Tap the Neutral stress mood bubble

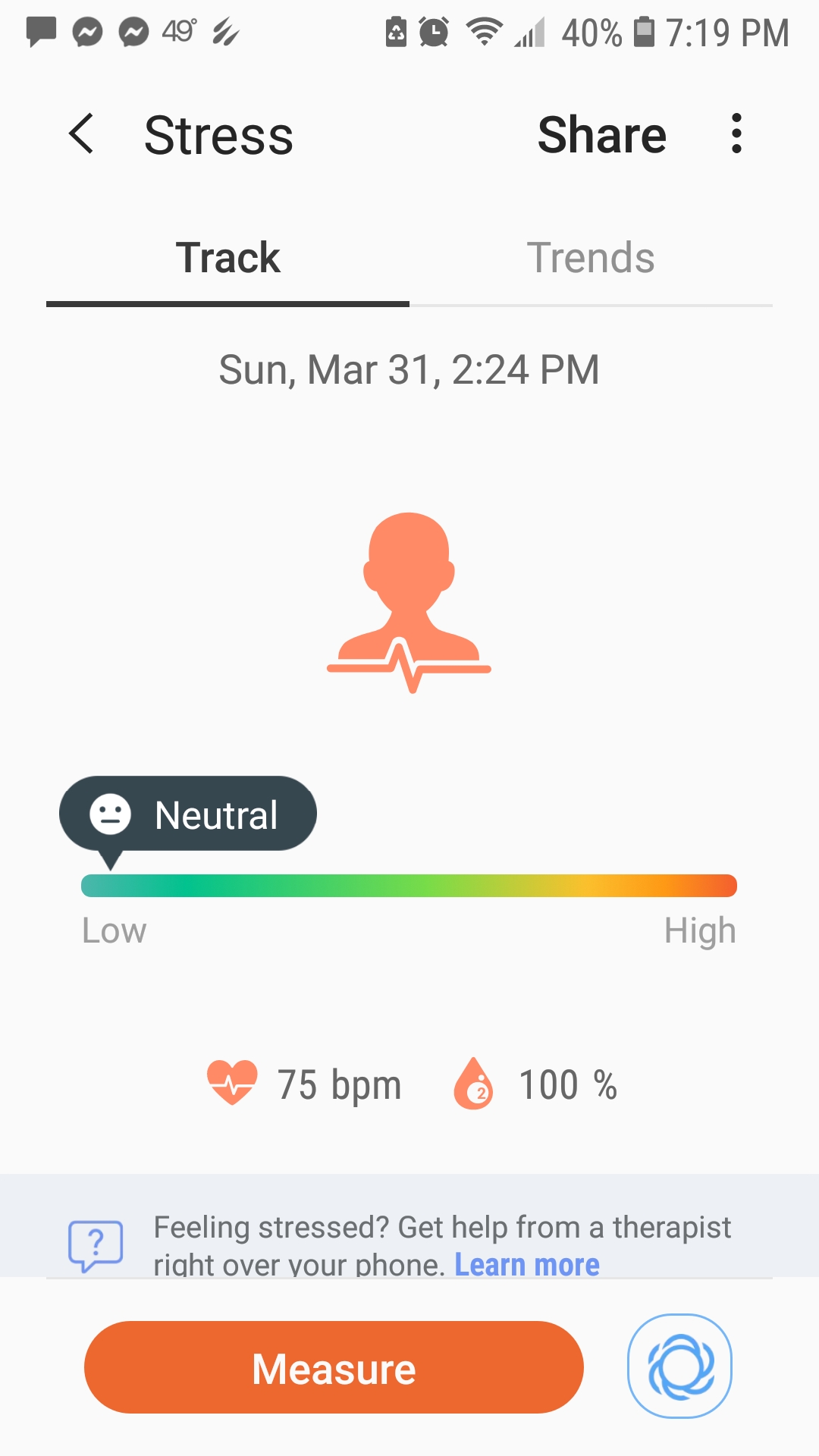click(x=188, y=813)
